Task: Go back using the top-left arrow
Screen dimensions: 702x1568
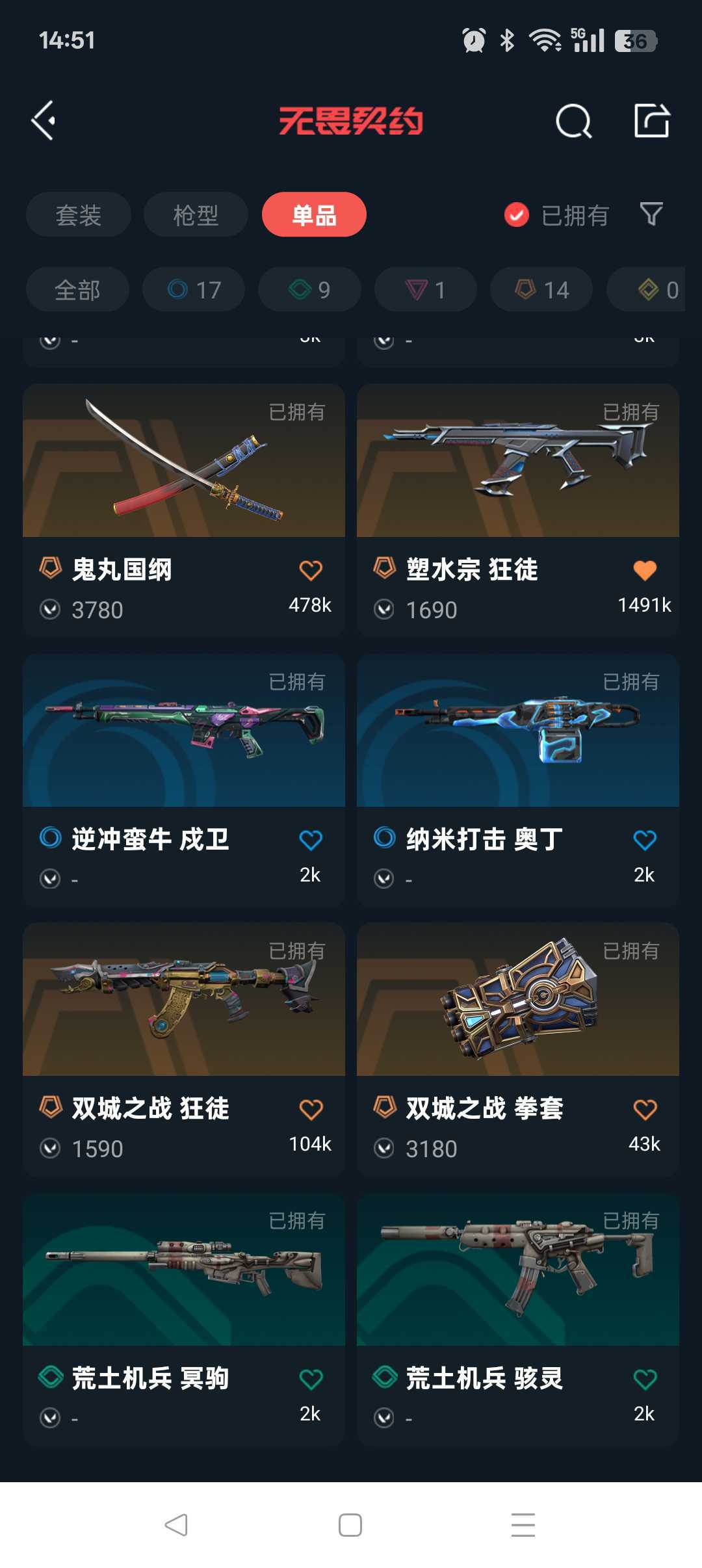Action: pyautogui.click(x=44, y=121)
